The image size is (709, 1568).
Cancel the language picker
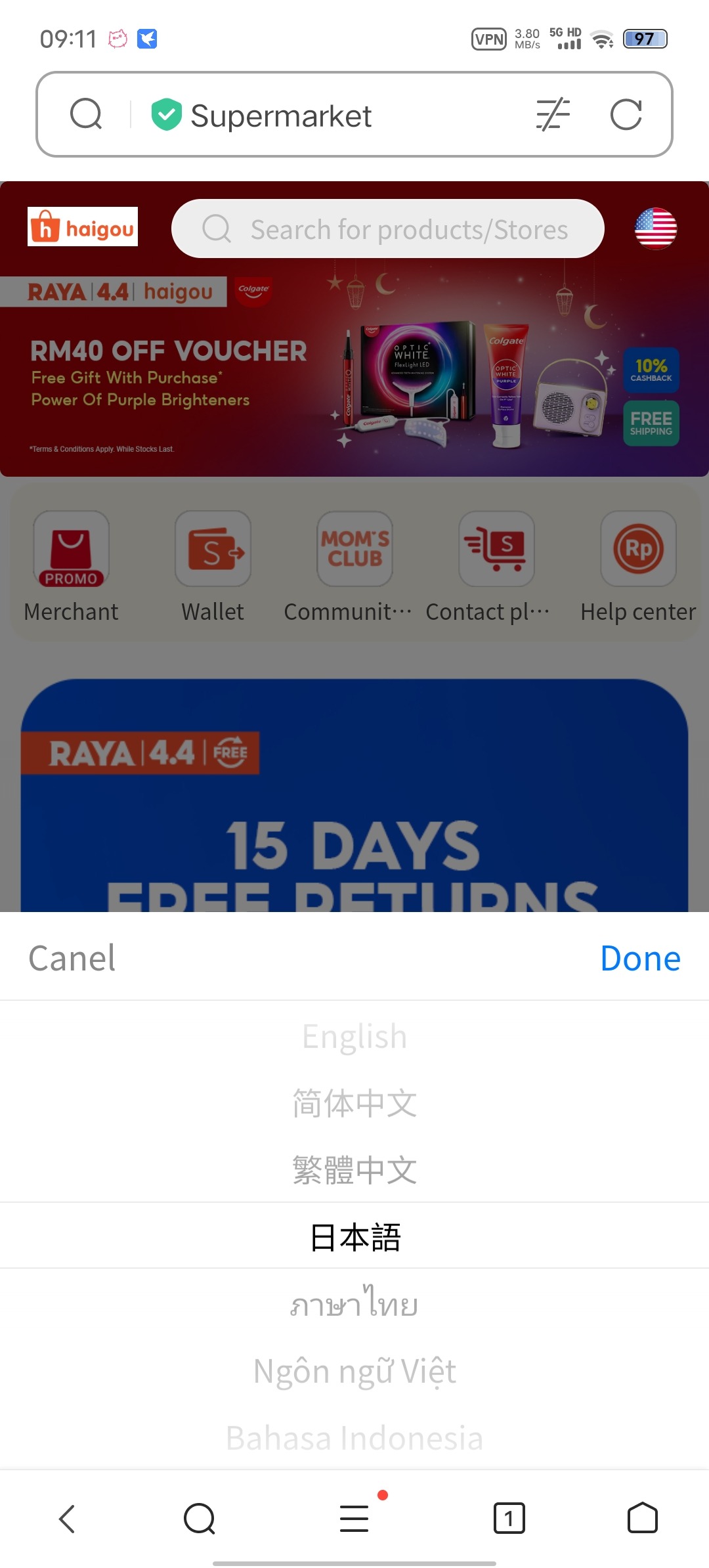pyautogui.click(x=72, y=958)
